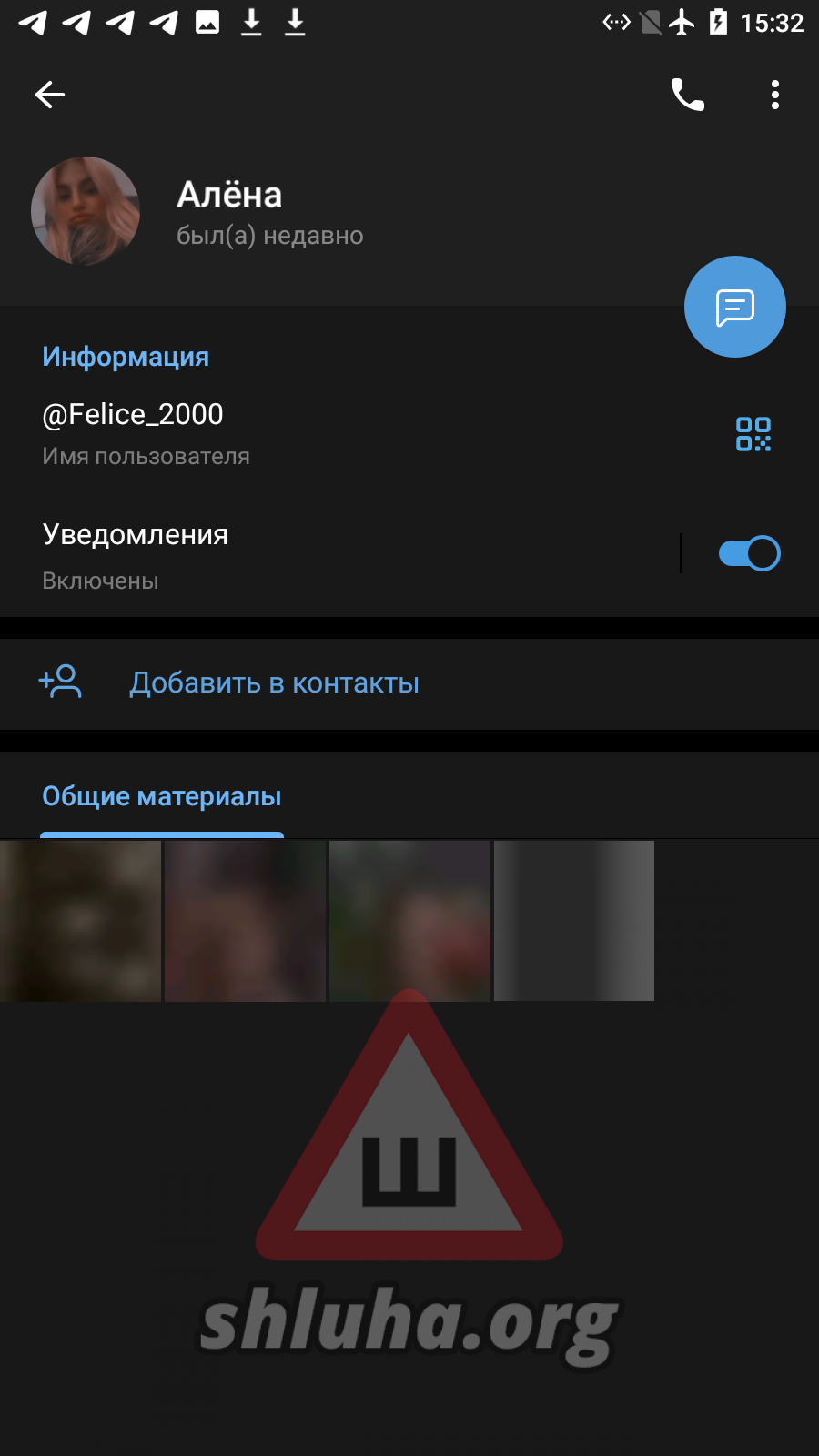
Task: Open the third shared media thumbnail
Action: pos(409,921)
